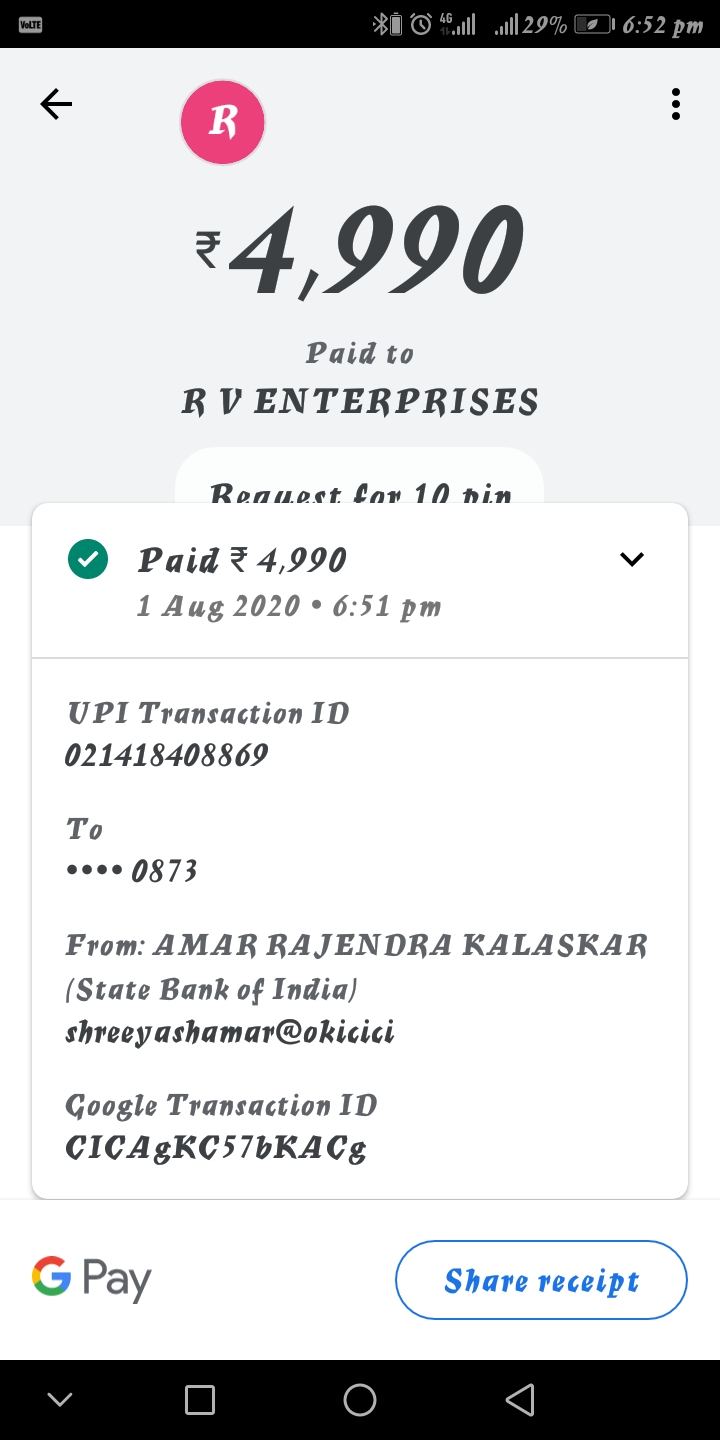Image resolution: width=720 pixels, height=1440 pixels.
Task: Collapse the Paid ₹4,990 details chevron
Action: (x=631, y=560)
